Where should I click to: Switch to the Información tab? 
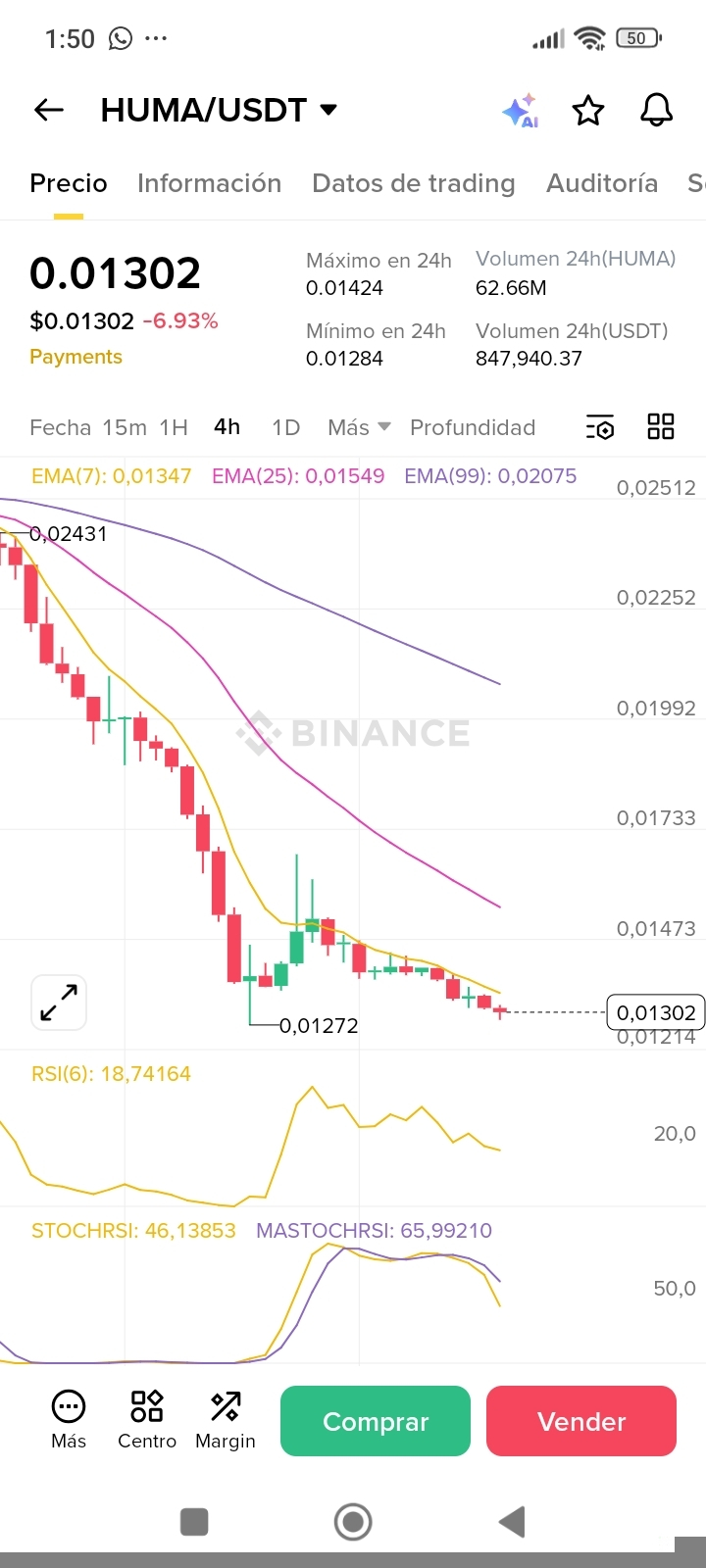[209, 183]
